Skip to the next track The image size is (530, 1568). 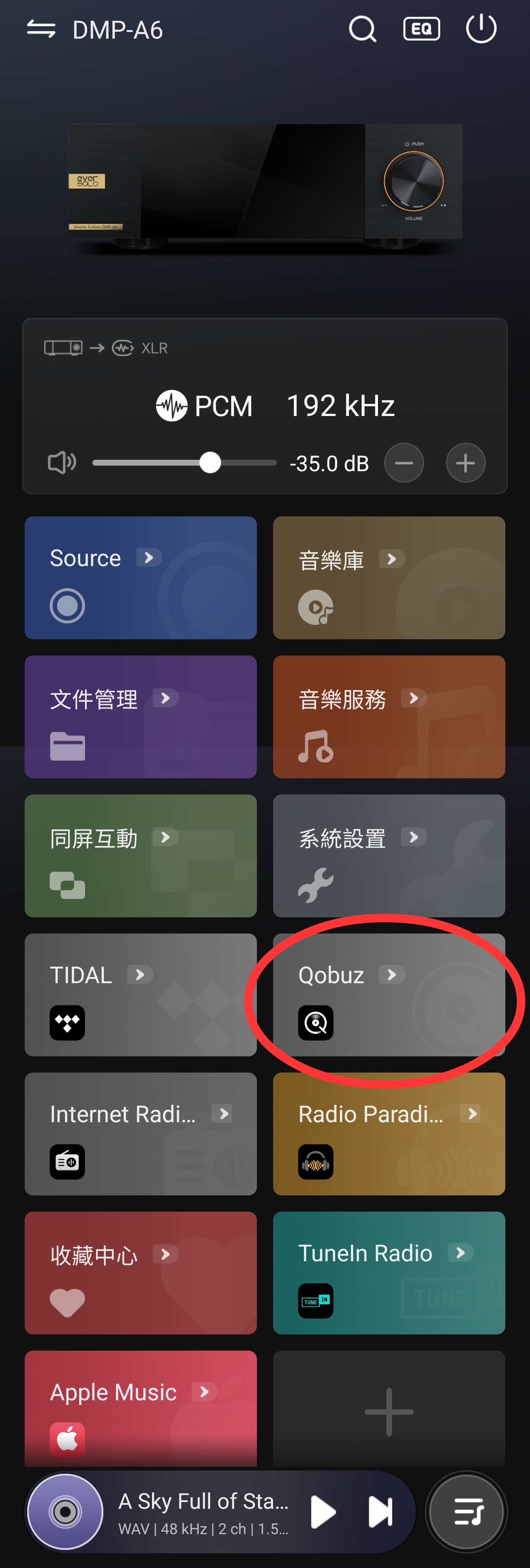pos(380,1512)
